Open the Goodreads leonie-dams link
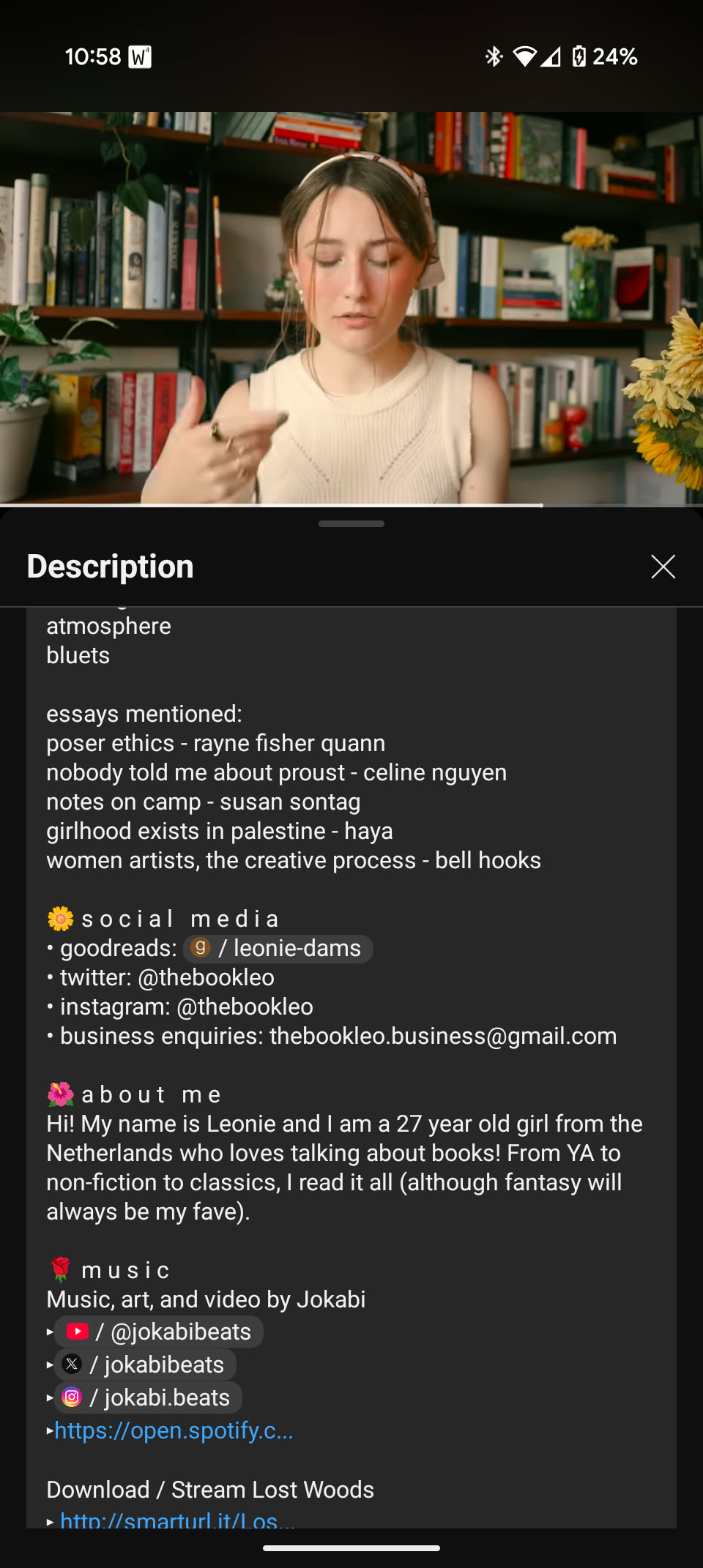Screen dimensions: 703x1568 [278, 949]
